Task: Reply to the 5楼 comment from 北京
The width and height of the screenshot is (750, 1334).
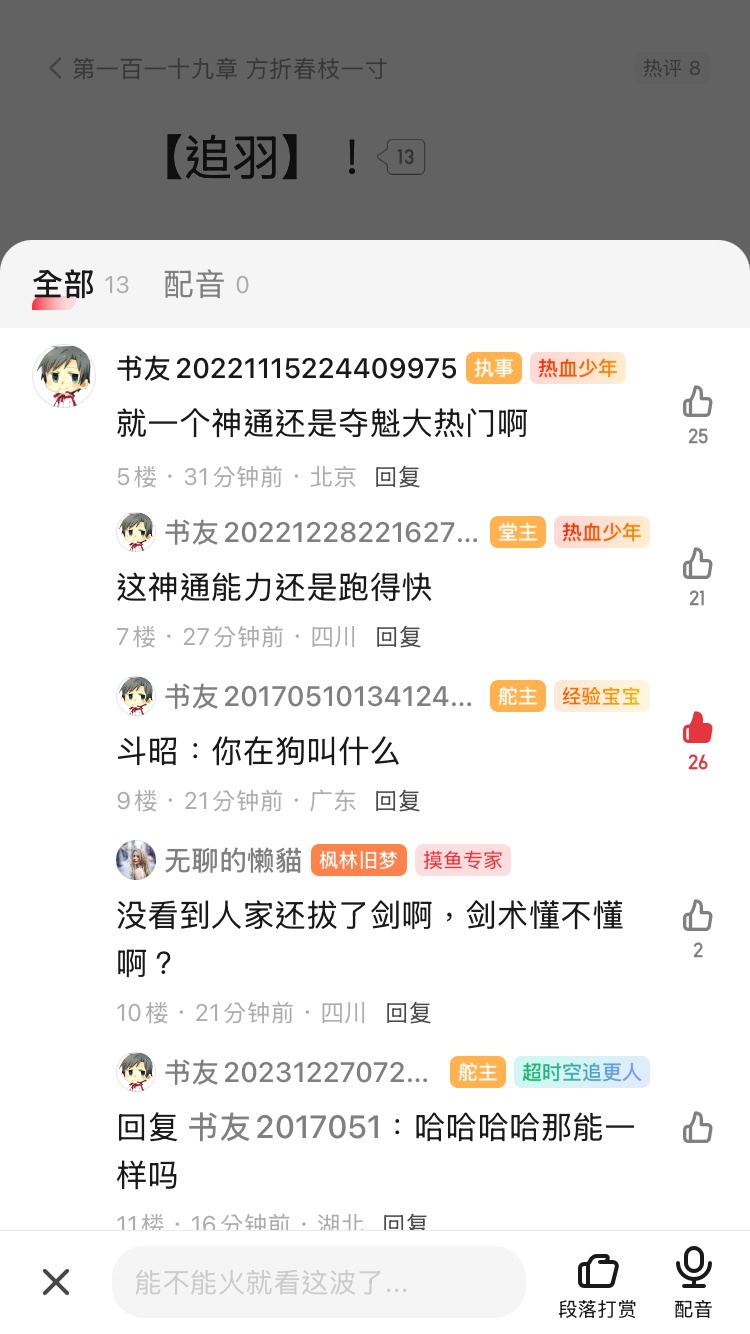Action: click(397, 477)
